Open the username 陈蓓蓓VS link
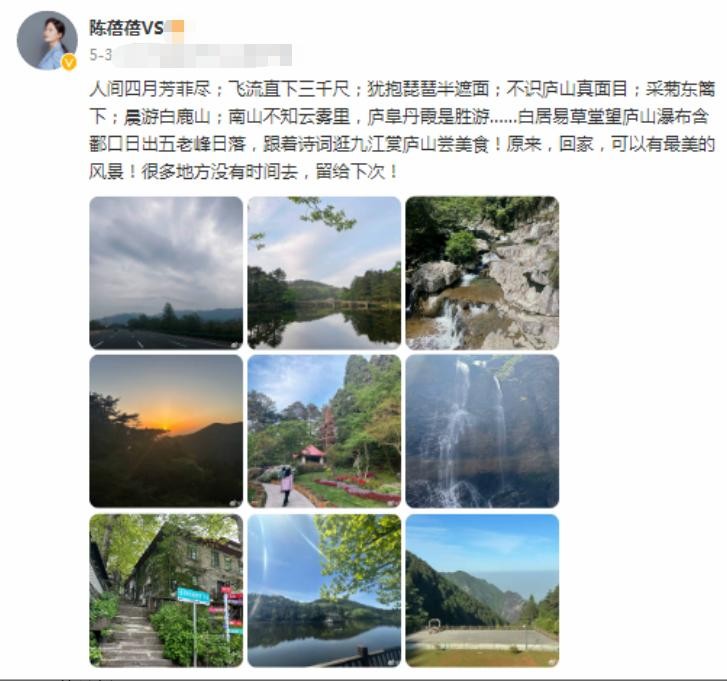The height and width of the screenshot is (681, 727). tap(126, 28)
